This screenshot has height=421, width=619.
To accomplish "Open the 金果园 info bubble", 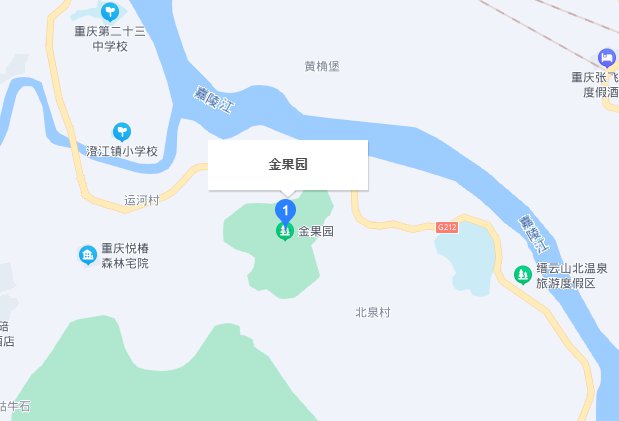I will point(288,165).
